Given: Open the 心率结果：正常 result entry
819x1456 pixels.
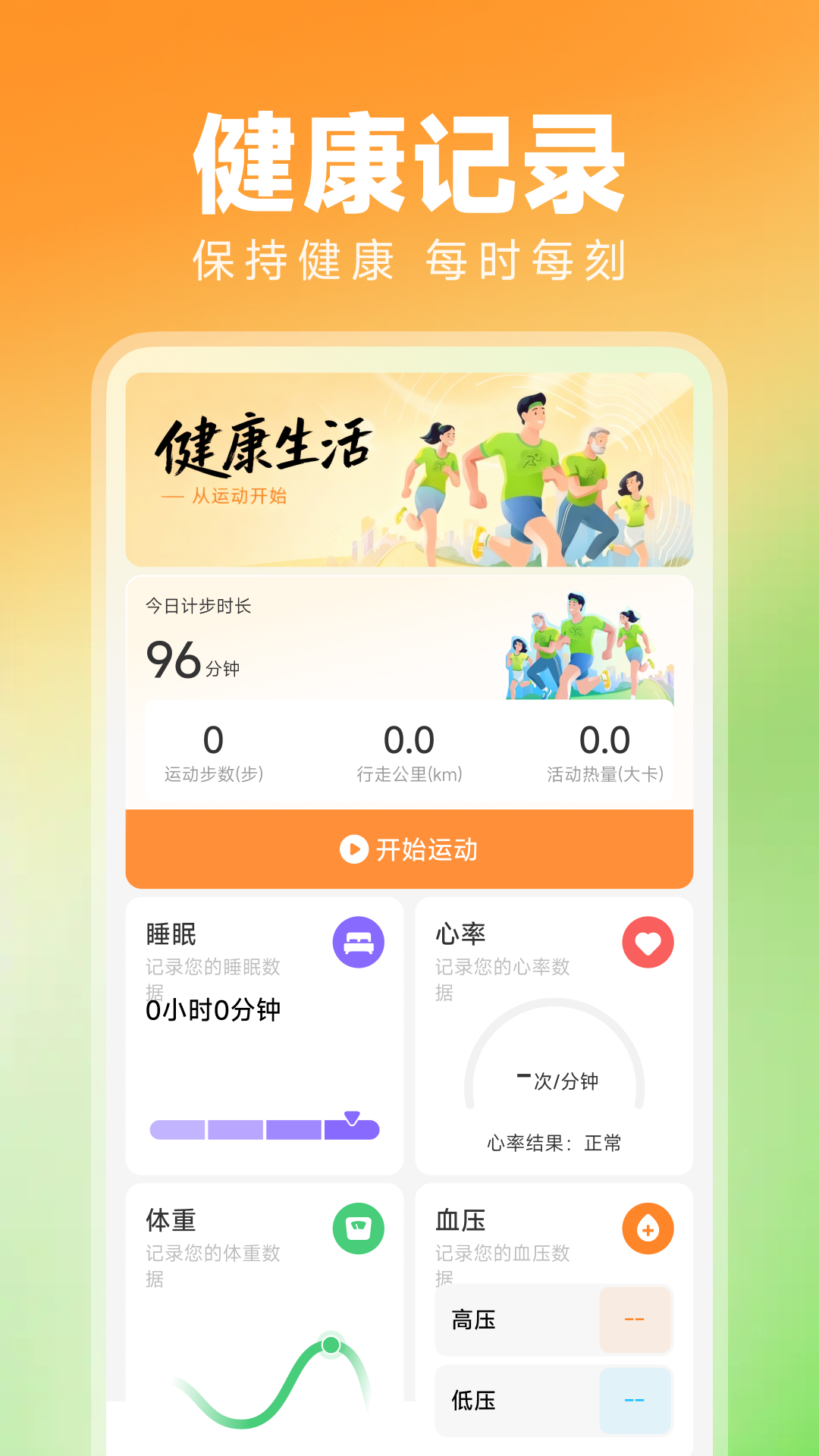Looking at the screenshot, I should point(554,1142).
